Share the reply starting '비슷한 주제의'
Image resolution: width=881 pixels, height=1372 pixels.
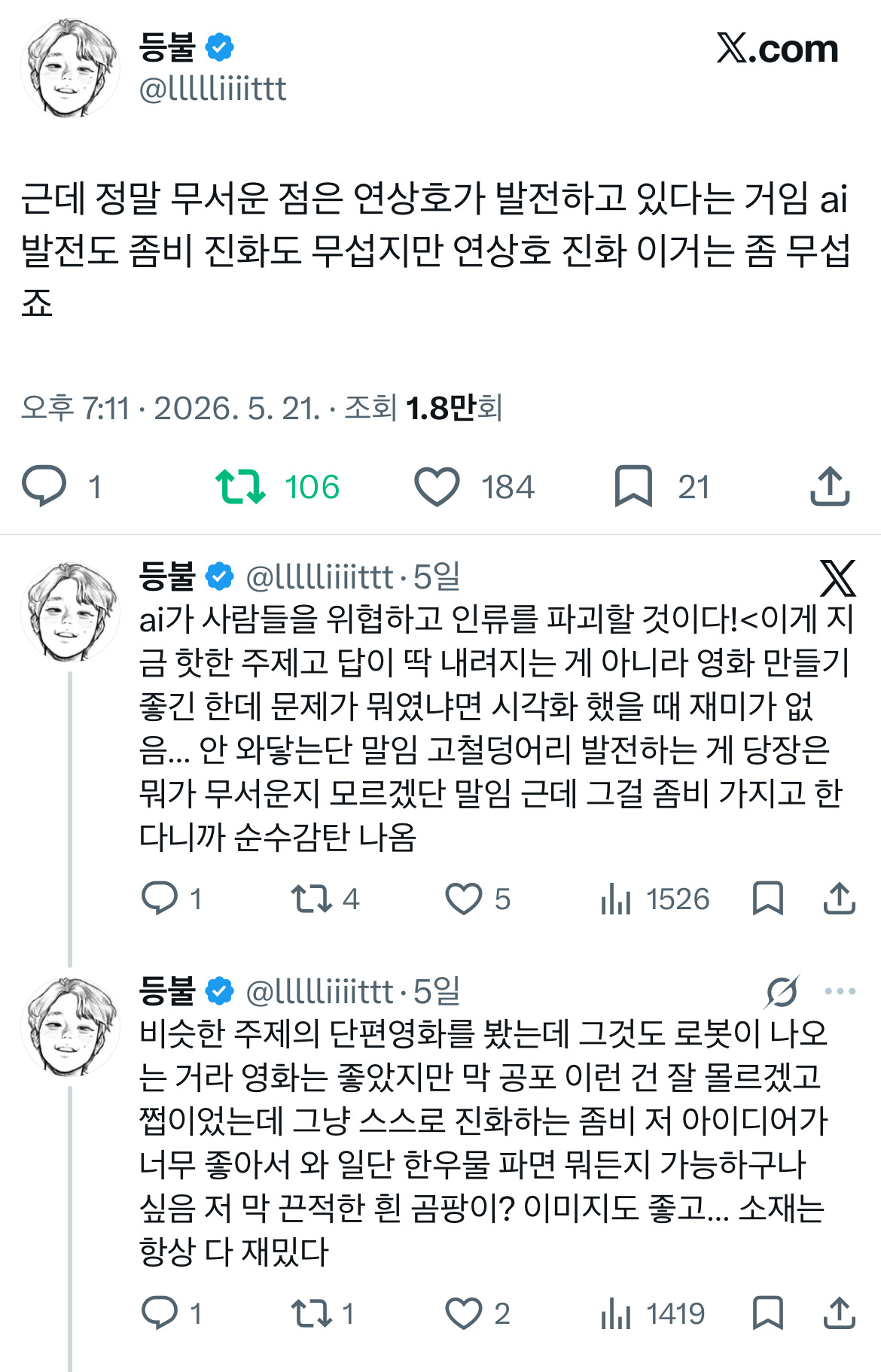pos(839,1313)
